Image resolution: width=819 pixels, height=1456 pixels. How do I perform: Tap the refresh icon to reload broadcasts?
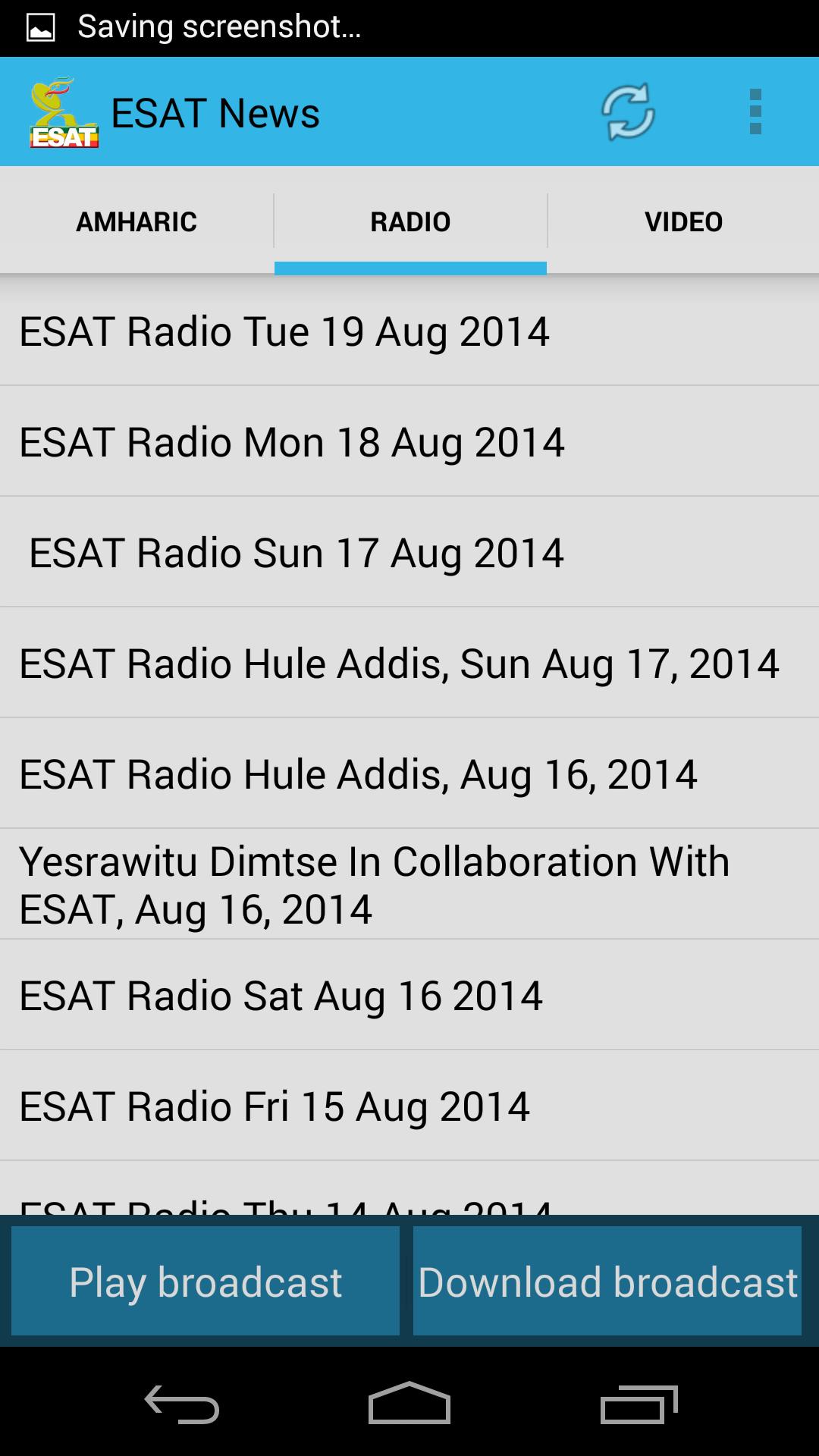click(x=629, y=112)
